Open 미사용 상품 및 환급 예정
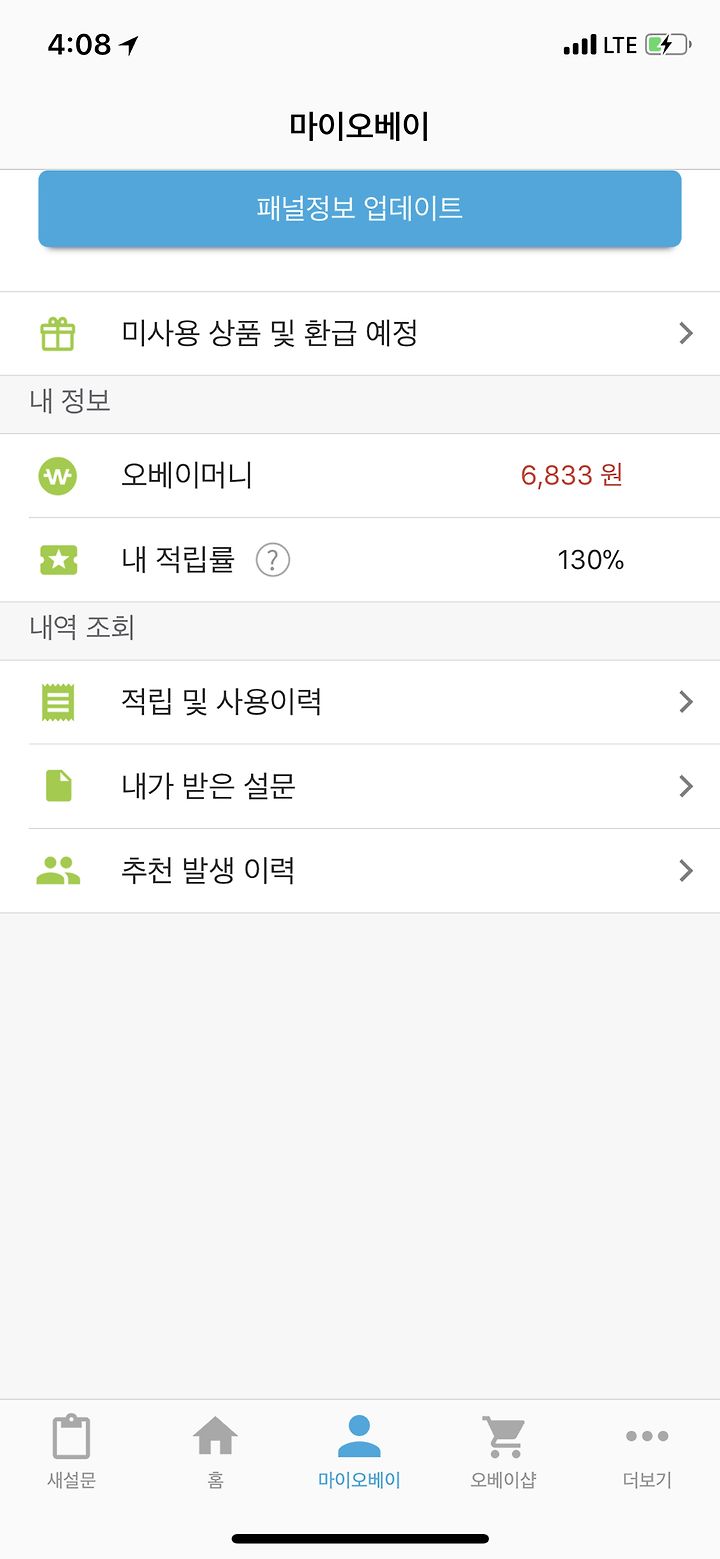Screen dimensions: 720x1559 pyautogui.click(x=360, y=333)
